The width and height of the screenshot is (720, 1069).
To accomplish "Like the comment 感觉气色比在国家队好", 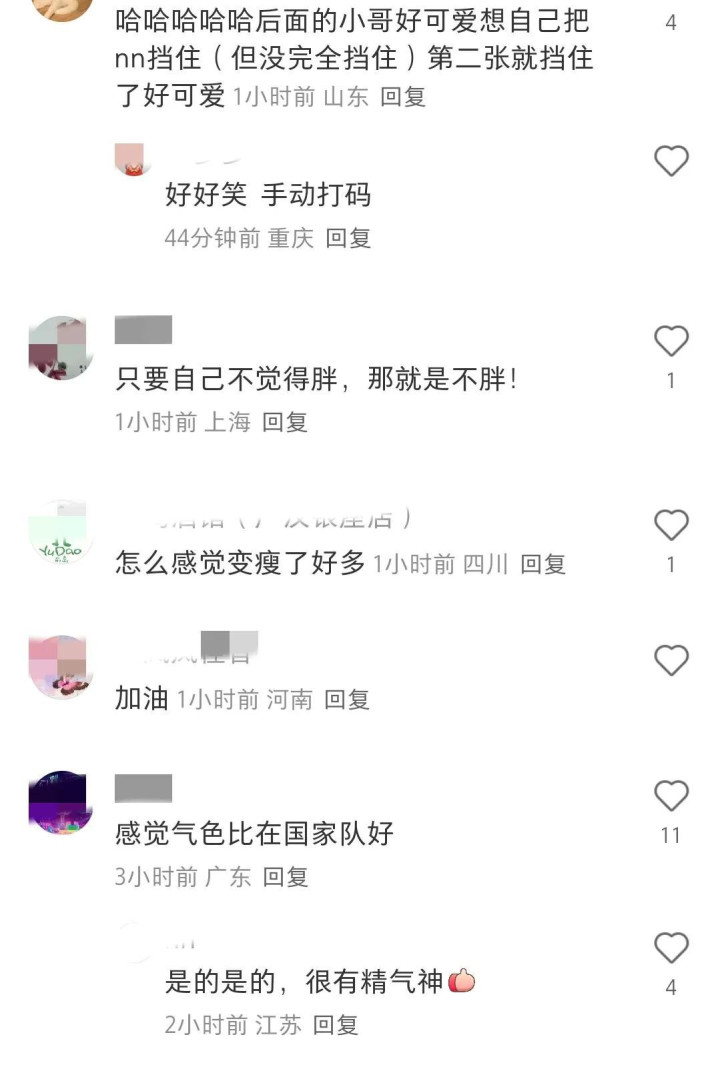I will coord(671,797).
